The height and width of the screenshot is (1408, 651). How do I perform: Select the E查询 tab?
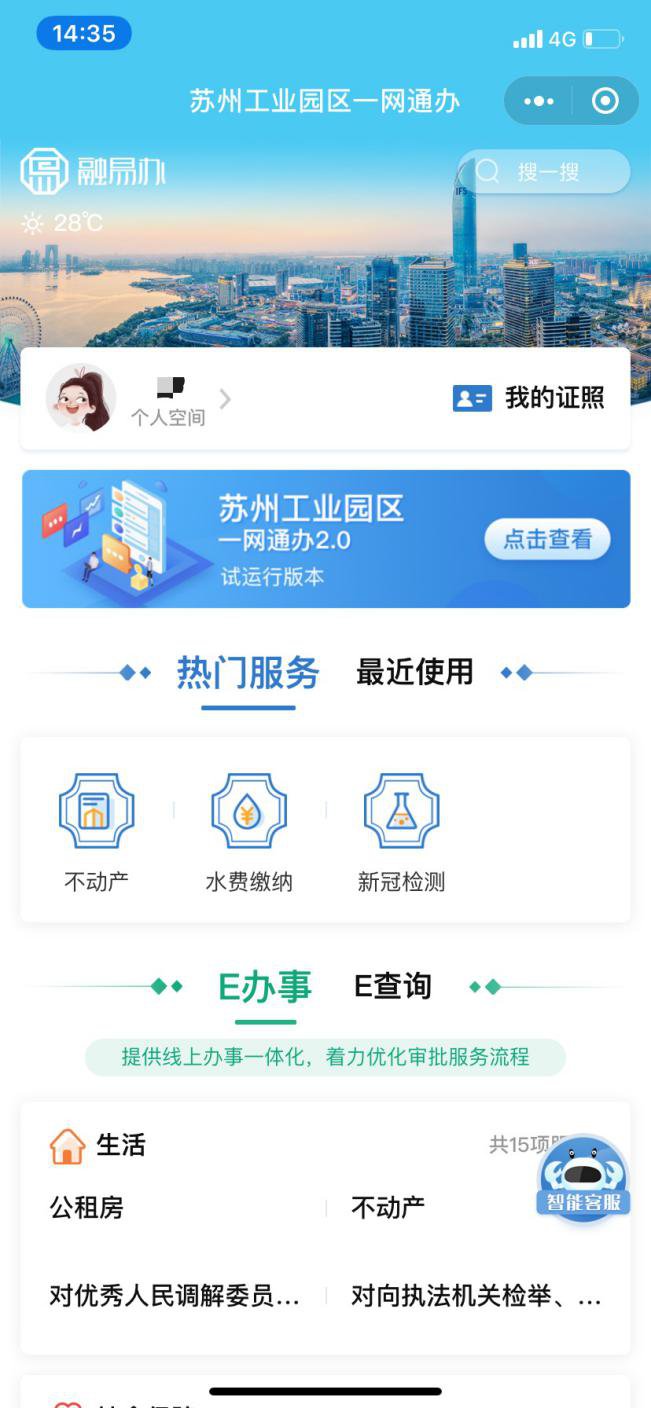[x=393, y=987]
